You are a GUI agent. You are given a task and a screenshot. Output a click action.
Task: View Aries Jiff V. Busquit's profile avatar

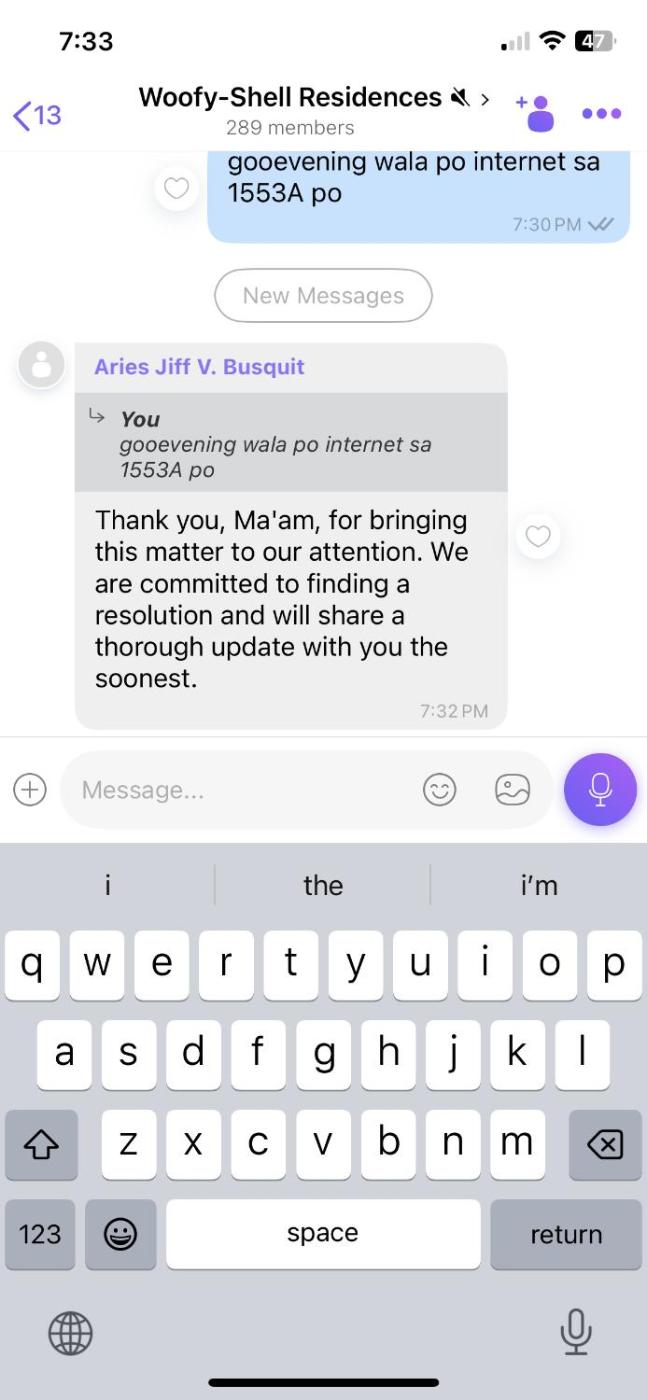click(x=42, y=365)
